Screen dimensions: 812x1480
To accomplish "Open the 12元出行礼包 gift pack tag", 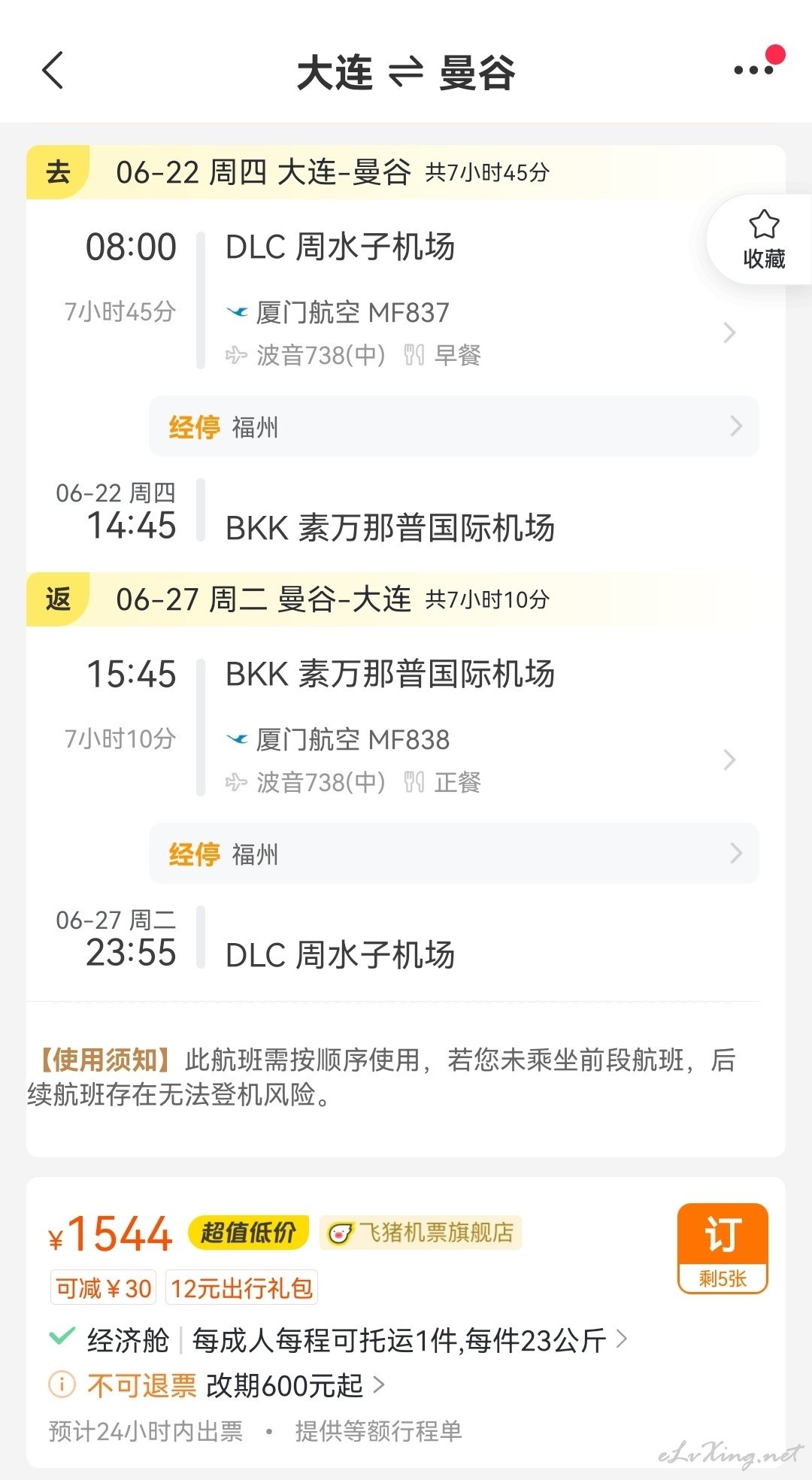I will (241, 1287).
